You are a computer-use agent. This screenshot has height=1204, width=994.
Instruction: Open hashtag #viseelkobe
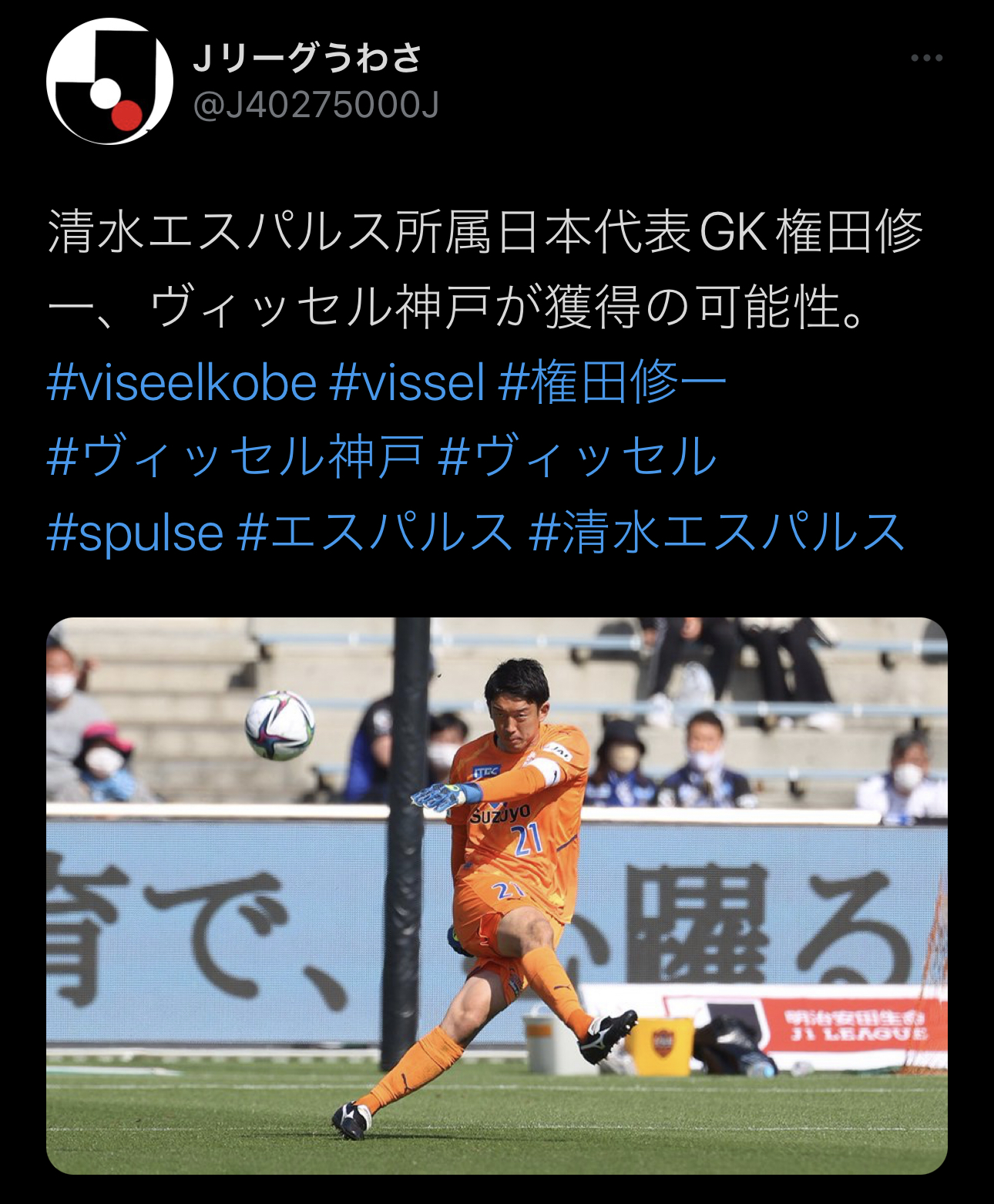182,382
